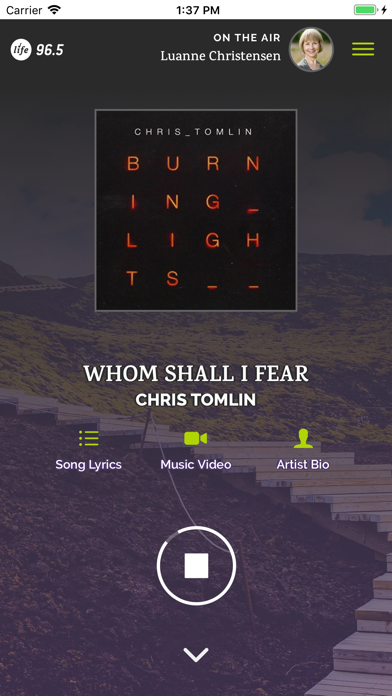Expand the down chevron arrow
This screenshot has width=392, height=696.
[x=196, y=655]
